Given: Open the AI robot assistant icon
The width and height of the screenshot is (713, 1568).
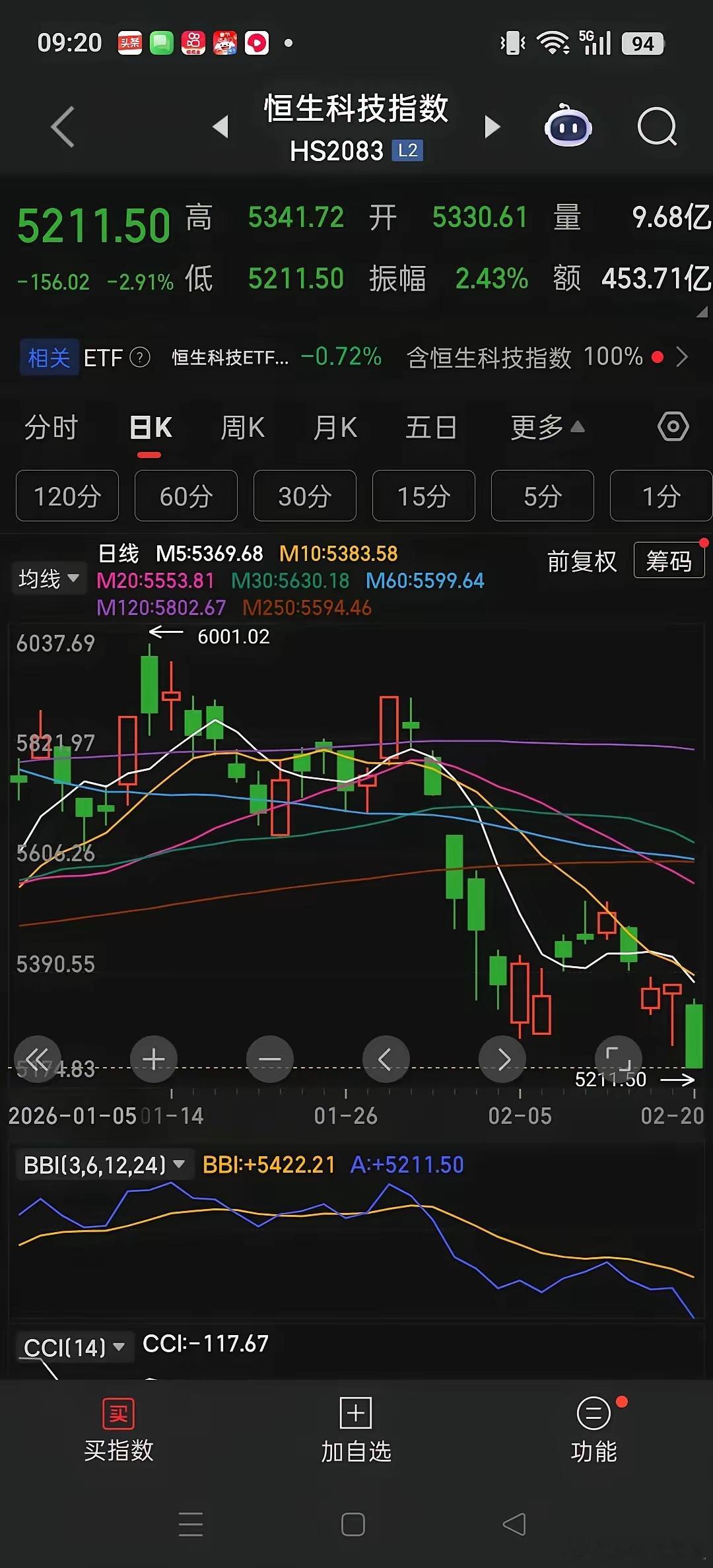Looking at the screenshot, I should (568, 125).
